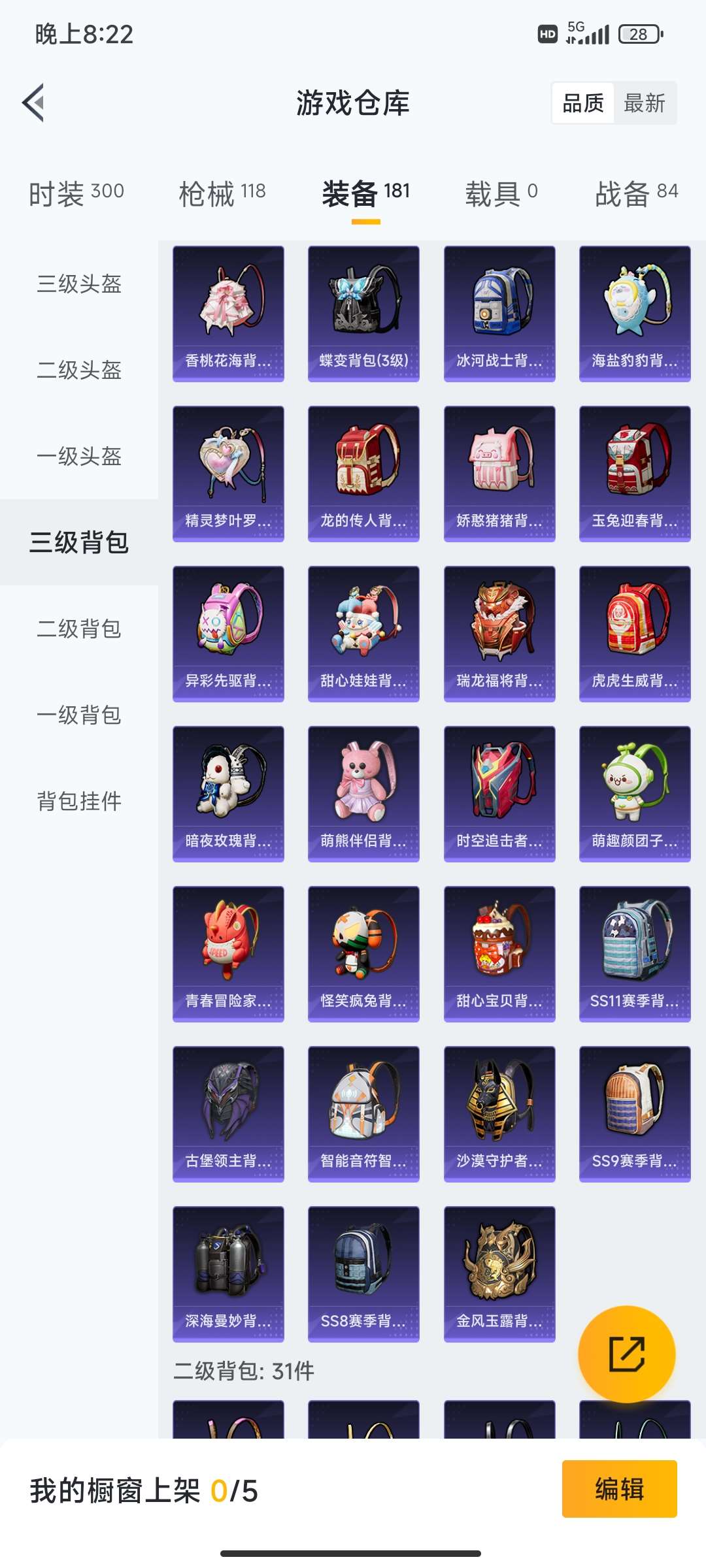Open the orange share/export floating icon
The height and width of the screenshot is (1568, 706).
(x=626, y=1354)
